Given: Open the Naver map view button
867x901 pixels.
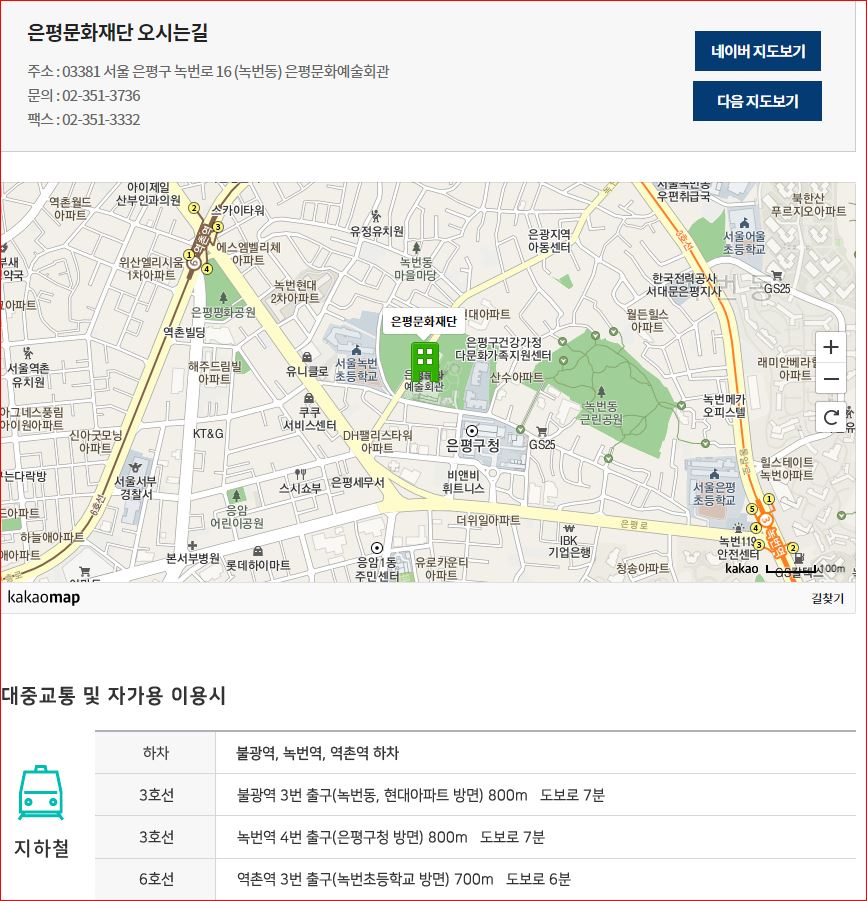Looking at the screenshot, I should tap(757, 51).
